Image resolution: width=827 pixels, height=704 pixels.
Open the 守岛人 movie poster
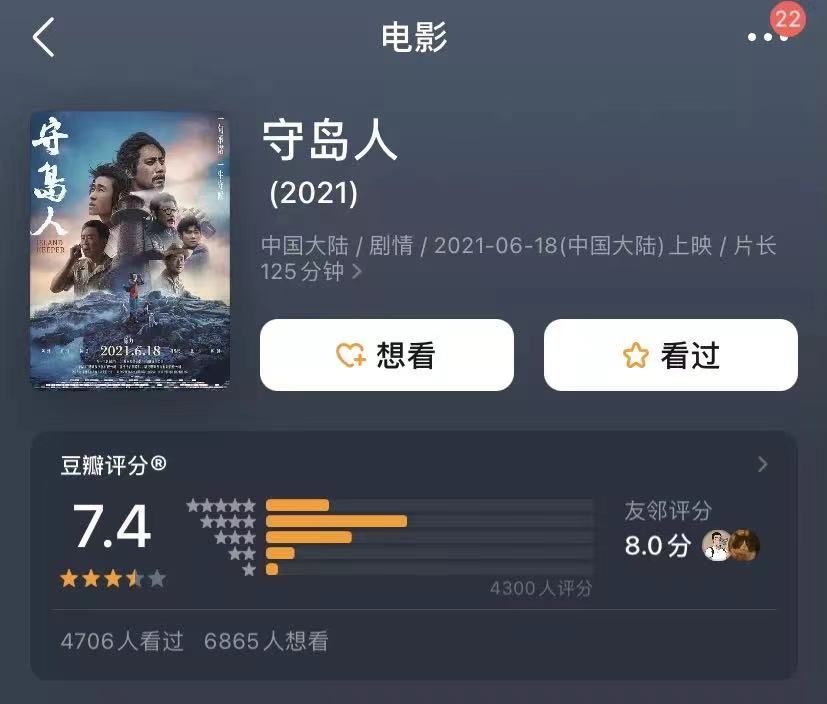point(130,249)
